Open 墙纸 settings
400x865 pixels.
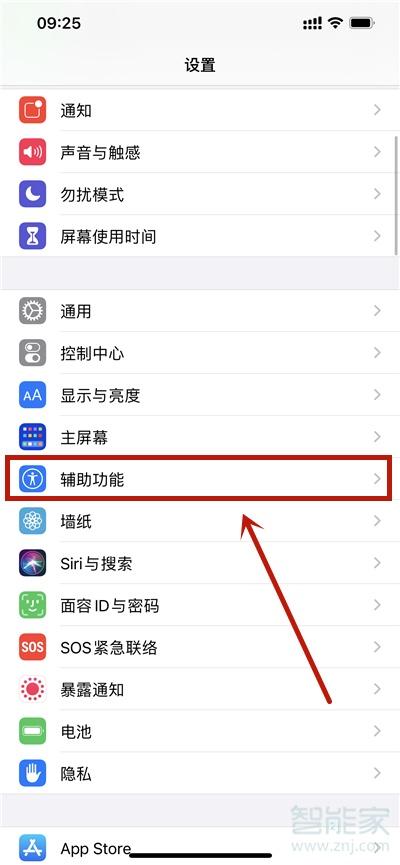(200, 521)
